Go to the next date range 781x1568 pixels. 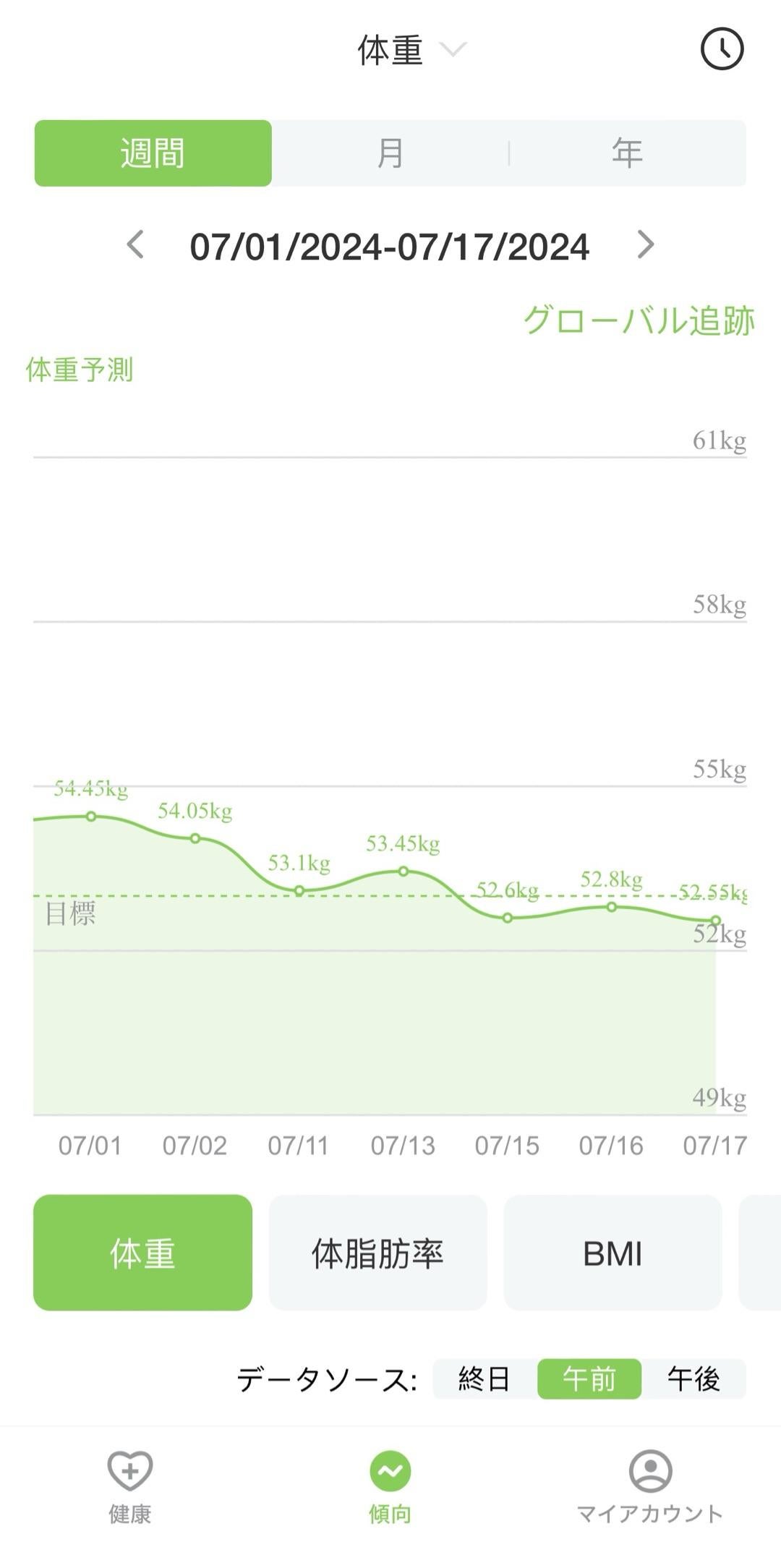(645, 244)
